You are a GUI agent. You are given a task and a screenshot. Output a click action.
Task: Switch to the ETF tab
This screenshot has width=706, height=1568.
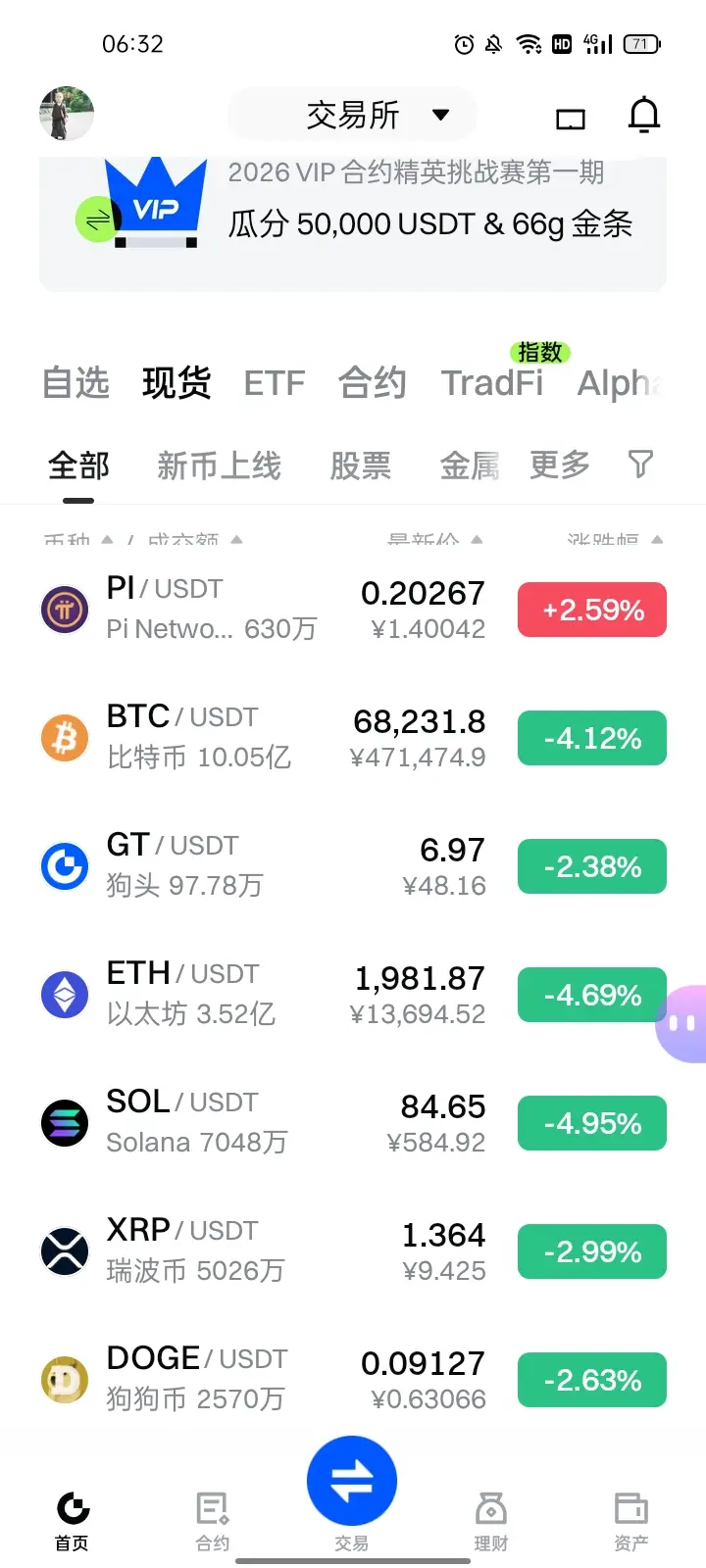coord(275,382)
